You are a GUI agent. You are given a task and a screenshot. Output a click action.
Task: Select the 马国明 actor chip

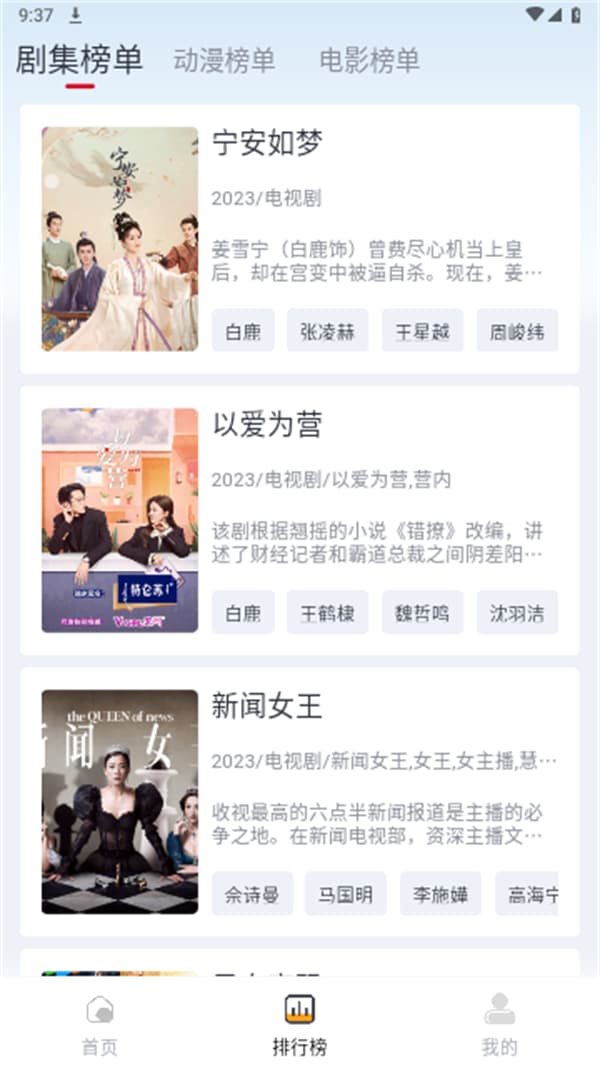[x=346, y=894]
